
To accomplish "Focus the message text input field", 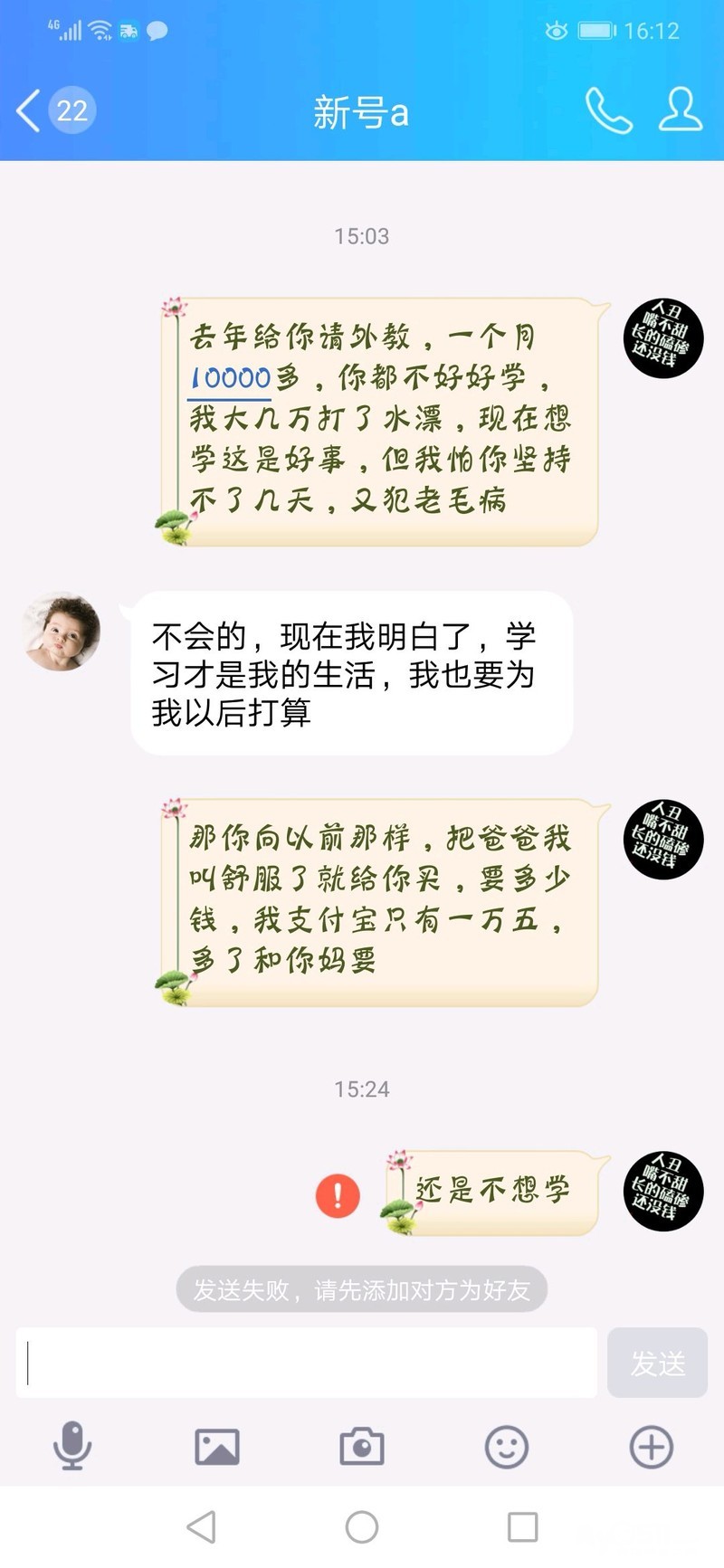I will pyautogui.click(x=306, y=1362).
